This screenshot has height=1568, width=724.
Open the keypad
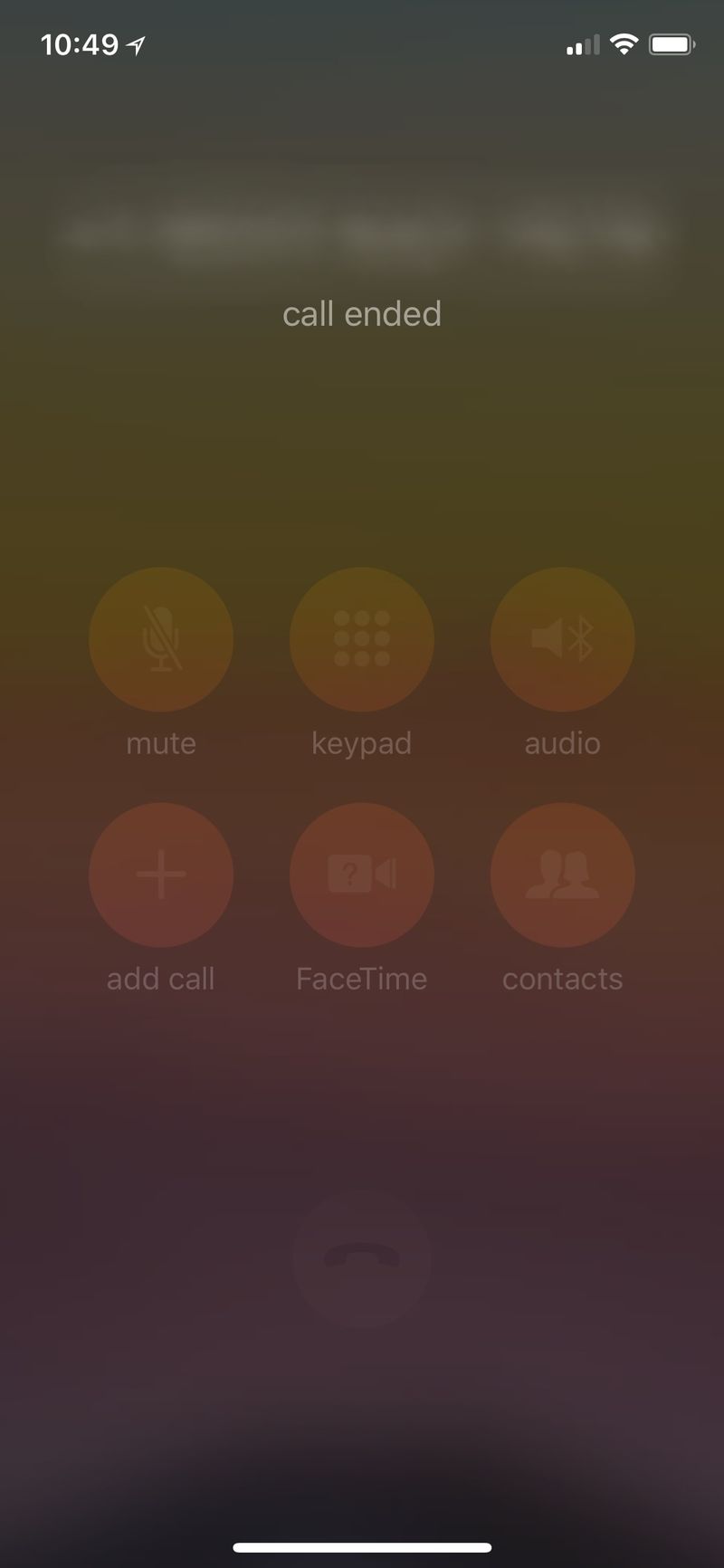[x=362, y=639]
